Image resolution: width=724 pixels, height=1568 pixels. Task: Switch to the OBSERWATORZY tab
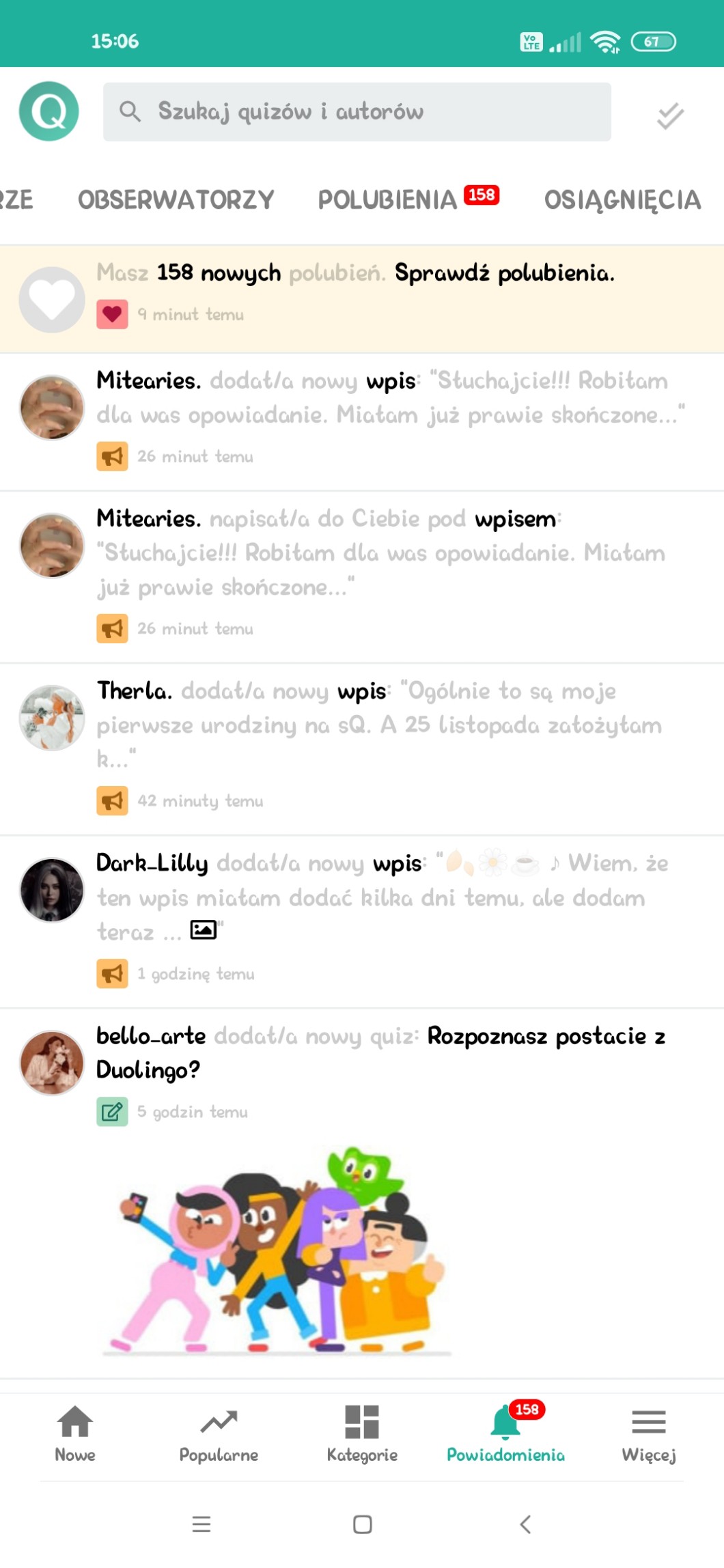click(176, 199)
